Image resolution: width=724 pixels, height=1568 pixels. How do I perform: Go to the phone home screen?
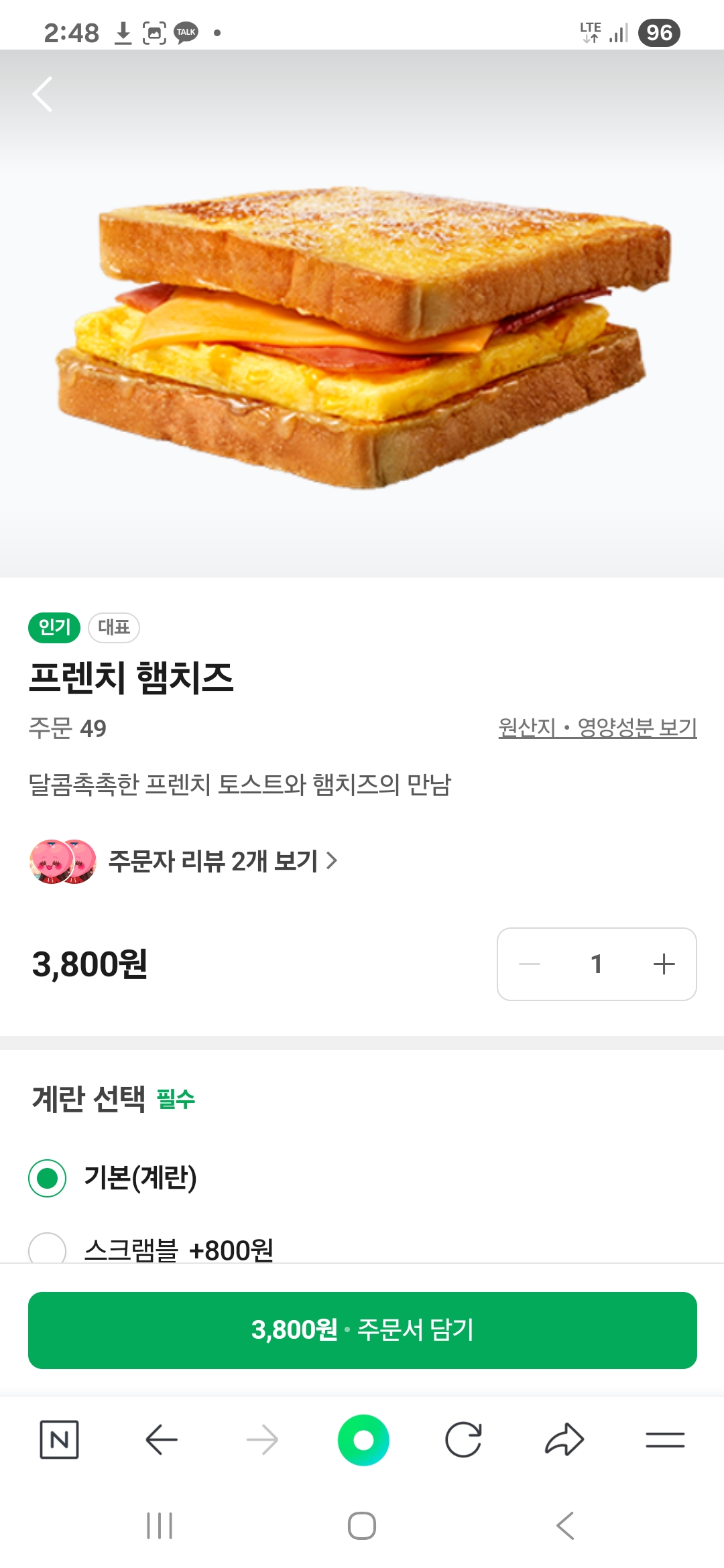pos(362,1526)
